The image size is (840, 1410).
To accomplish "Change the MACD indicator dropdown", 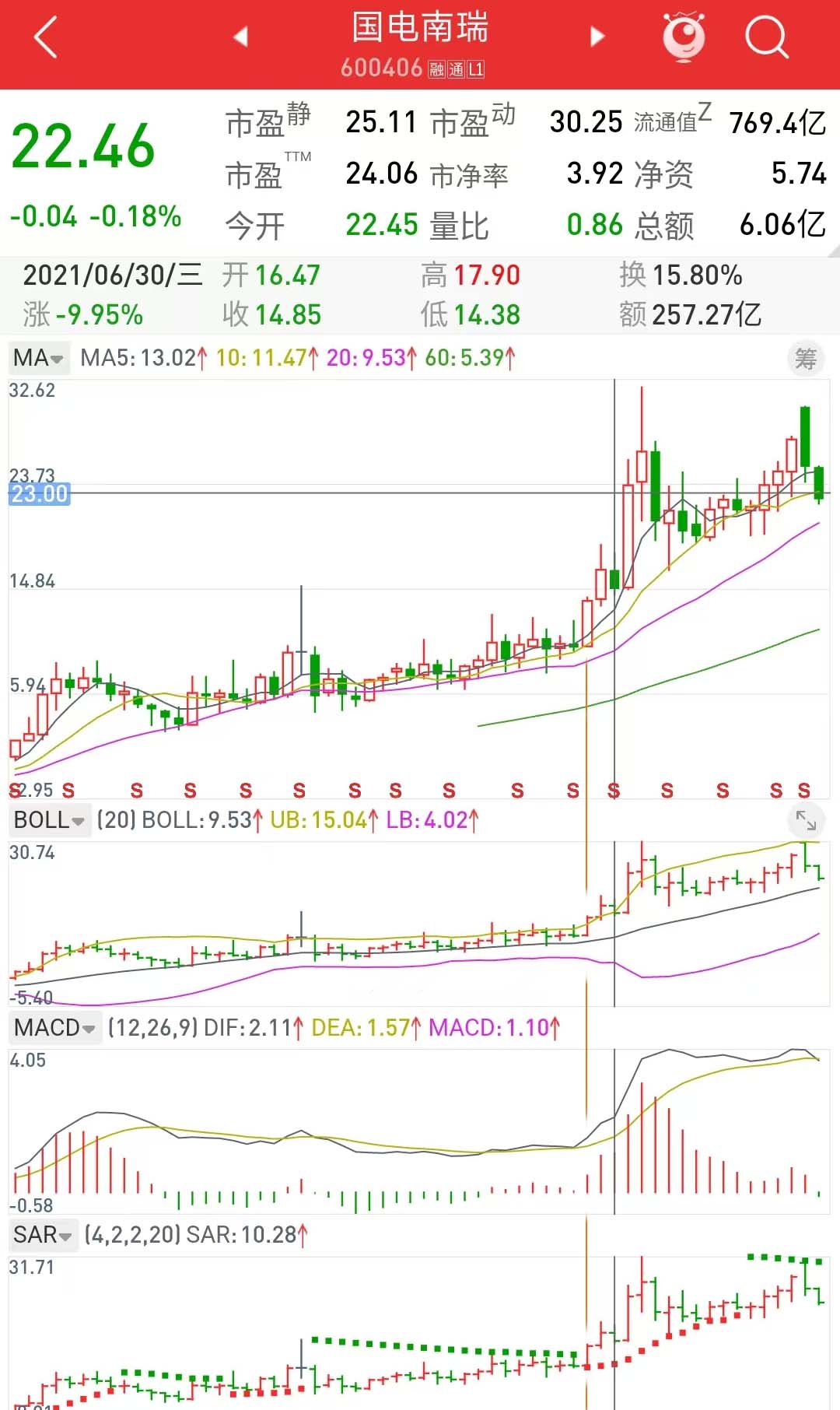I will coord(54,1028).
